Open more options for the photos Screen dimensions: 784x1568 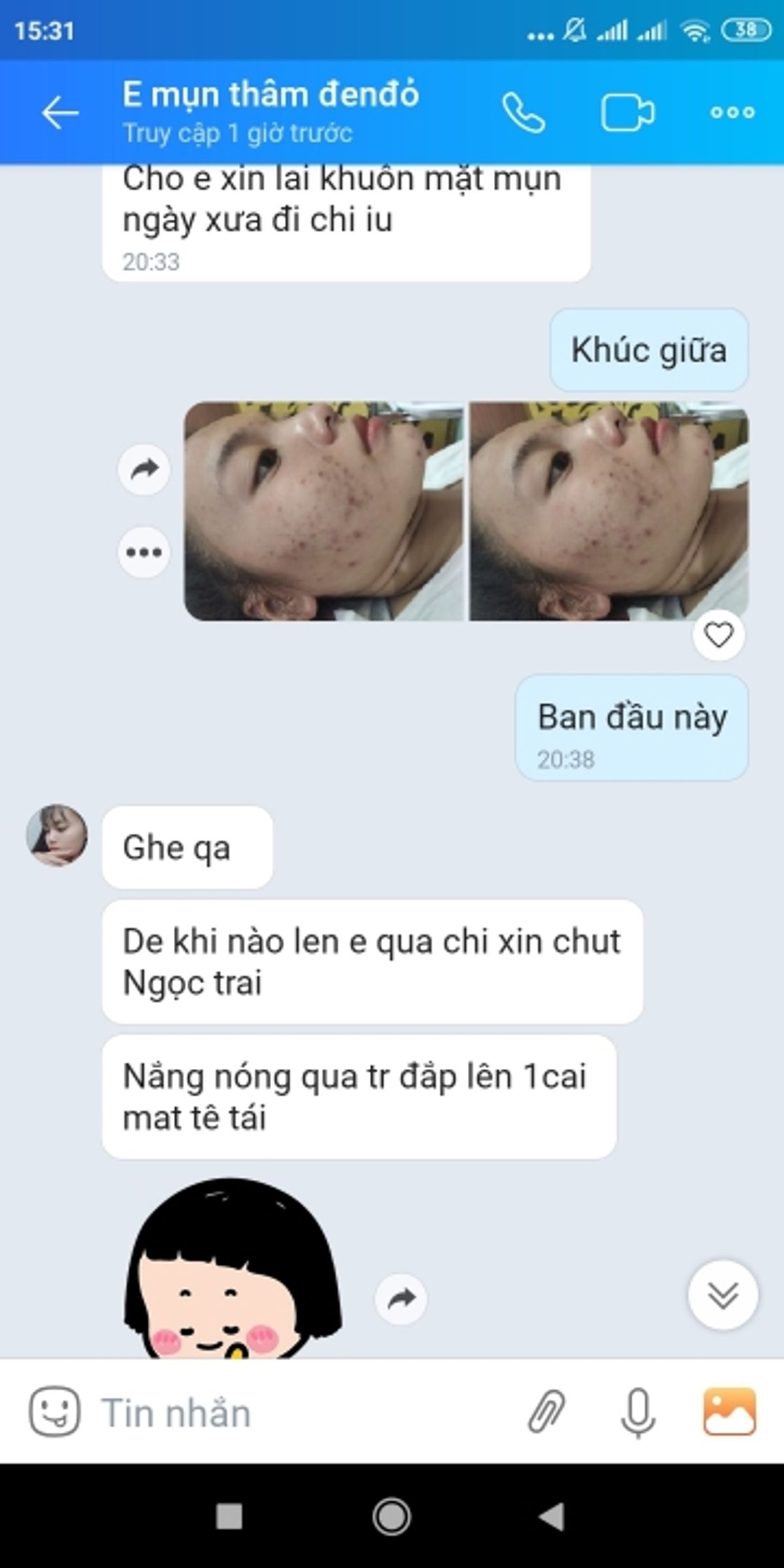[x=144, y=552]
